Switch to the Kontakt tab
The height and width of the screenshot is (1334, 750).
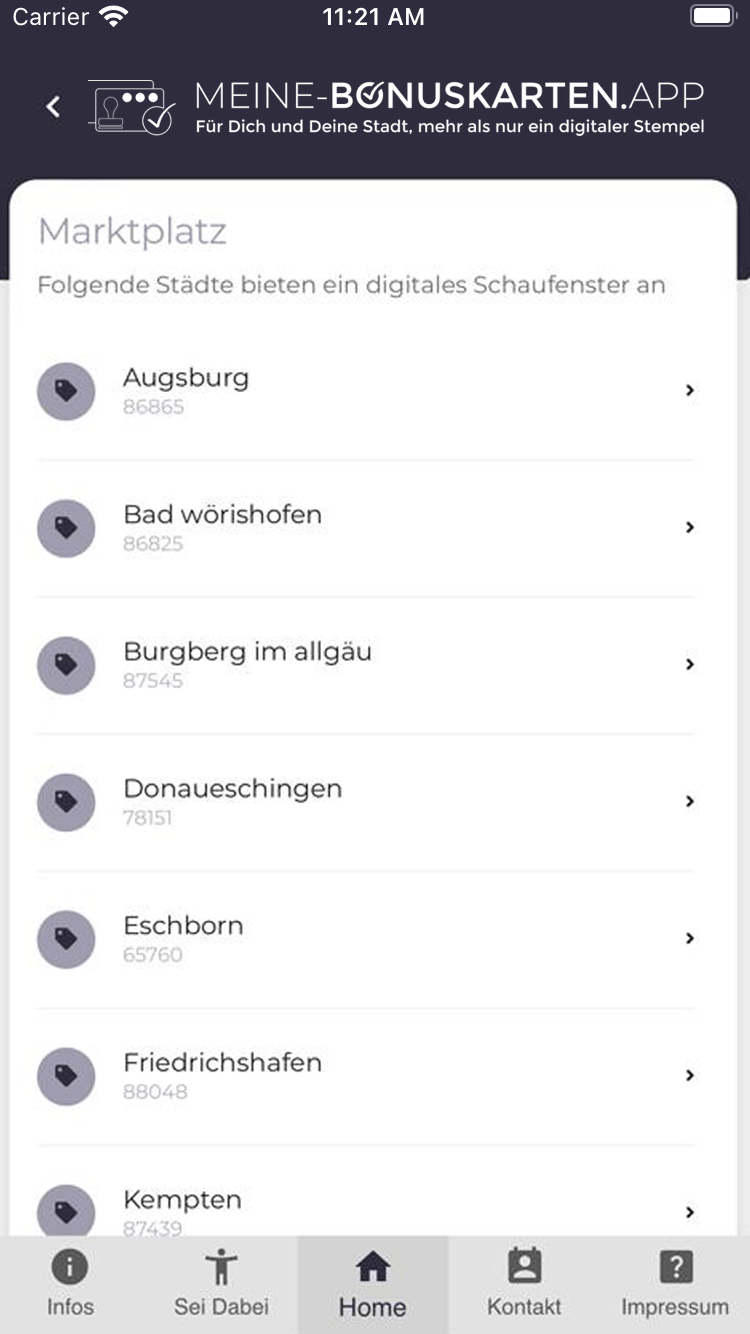point(524,1284)
